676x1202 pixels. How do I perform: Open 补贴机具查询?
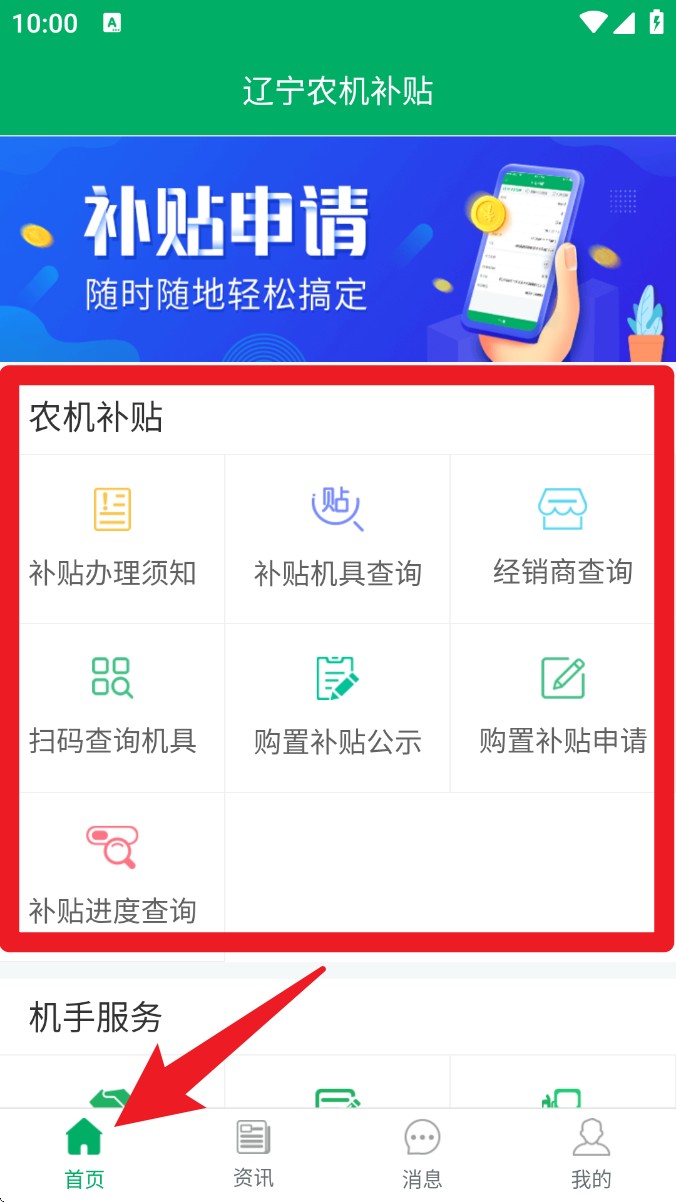(337, 538)
